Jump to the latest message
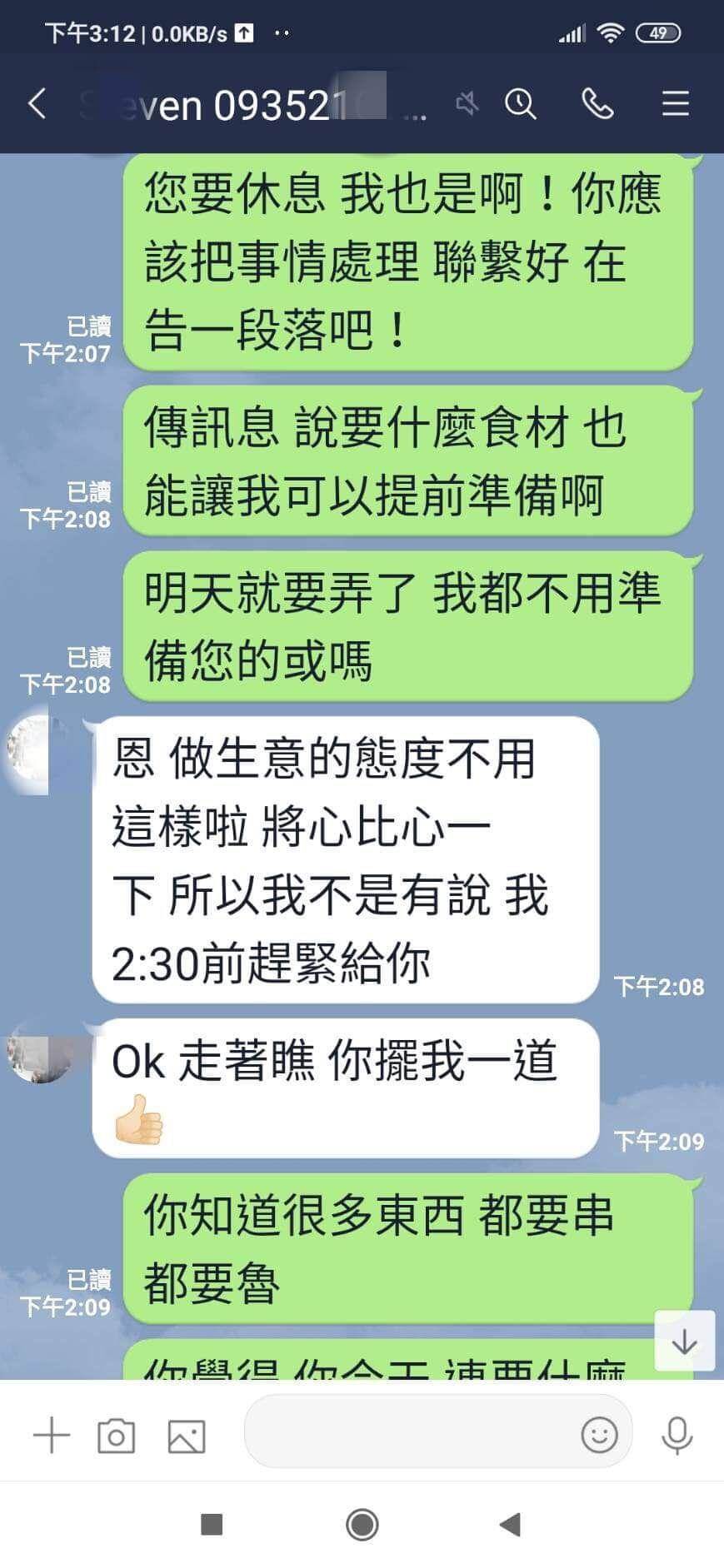 coord(684,1342)
